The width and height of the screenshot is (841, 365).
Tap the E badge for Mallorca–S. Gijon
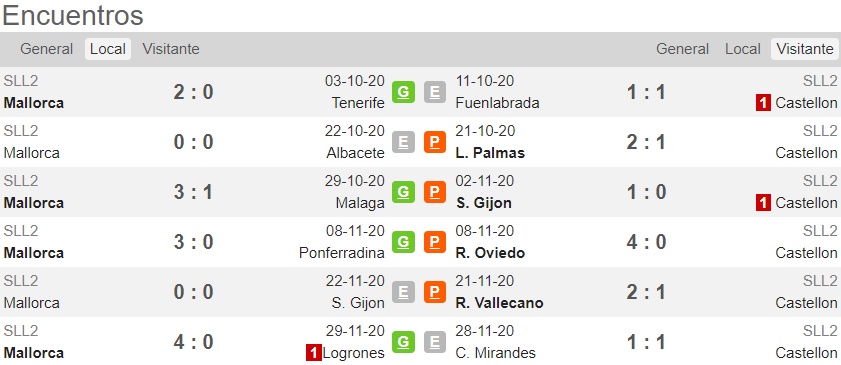click(403, 292)
